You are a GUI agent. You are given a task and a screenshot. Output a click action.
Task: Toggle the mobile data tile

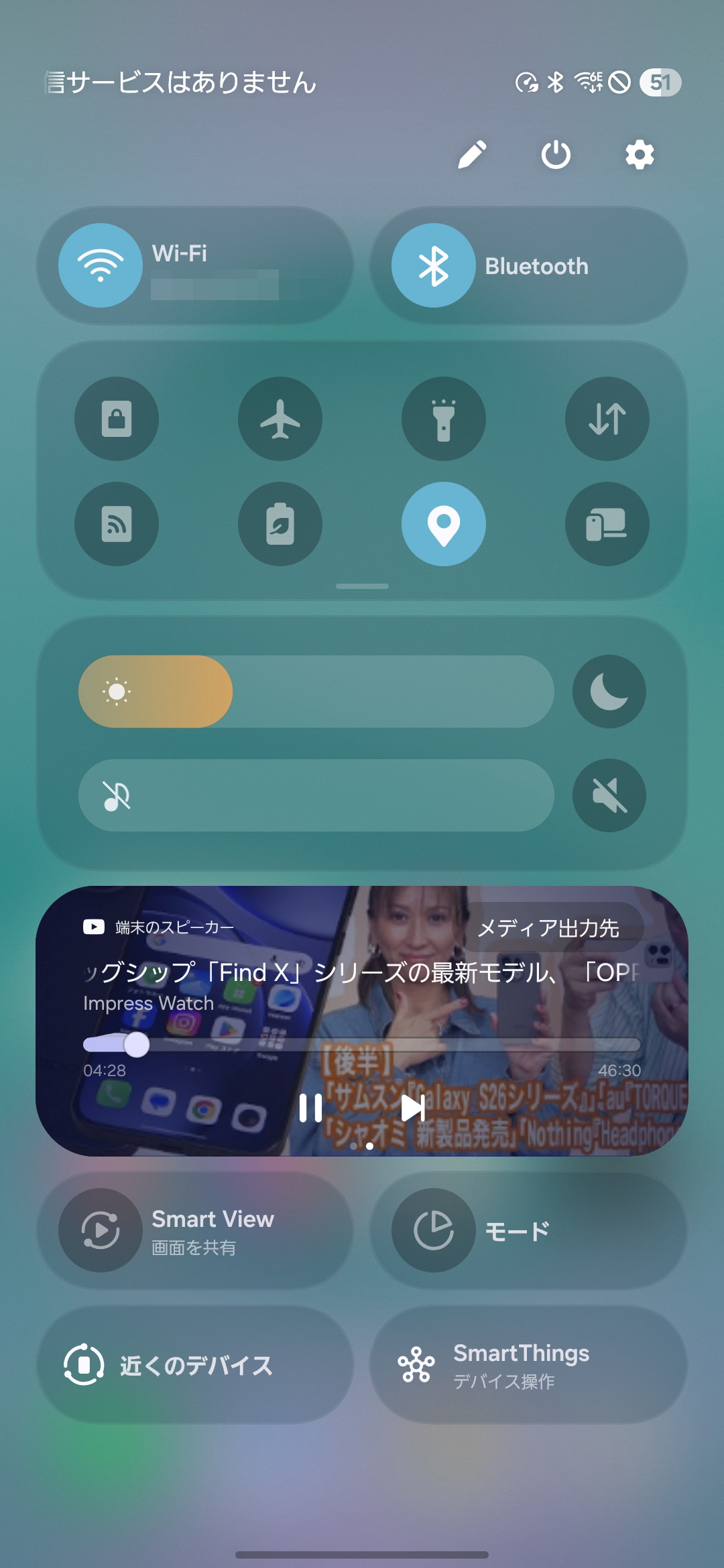(x=607, y=419)
